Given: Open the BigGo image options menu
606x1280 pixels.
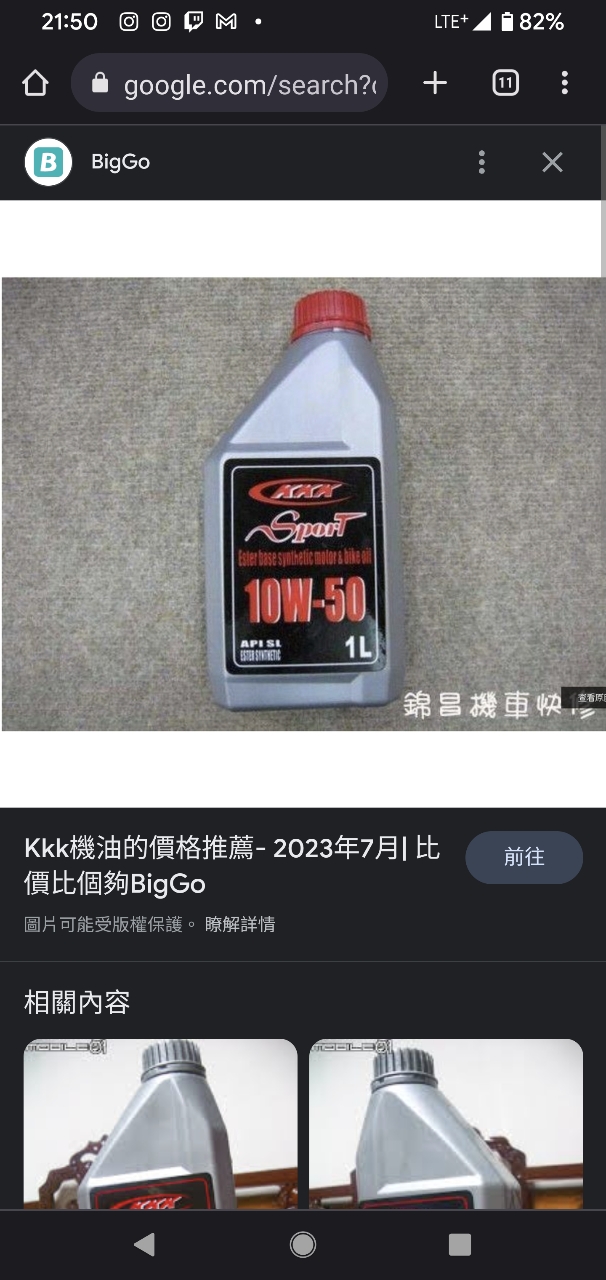Looking at the screenshot, I should point(482,162).
